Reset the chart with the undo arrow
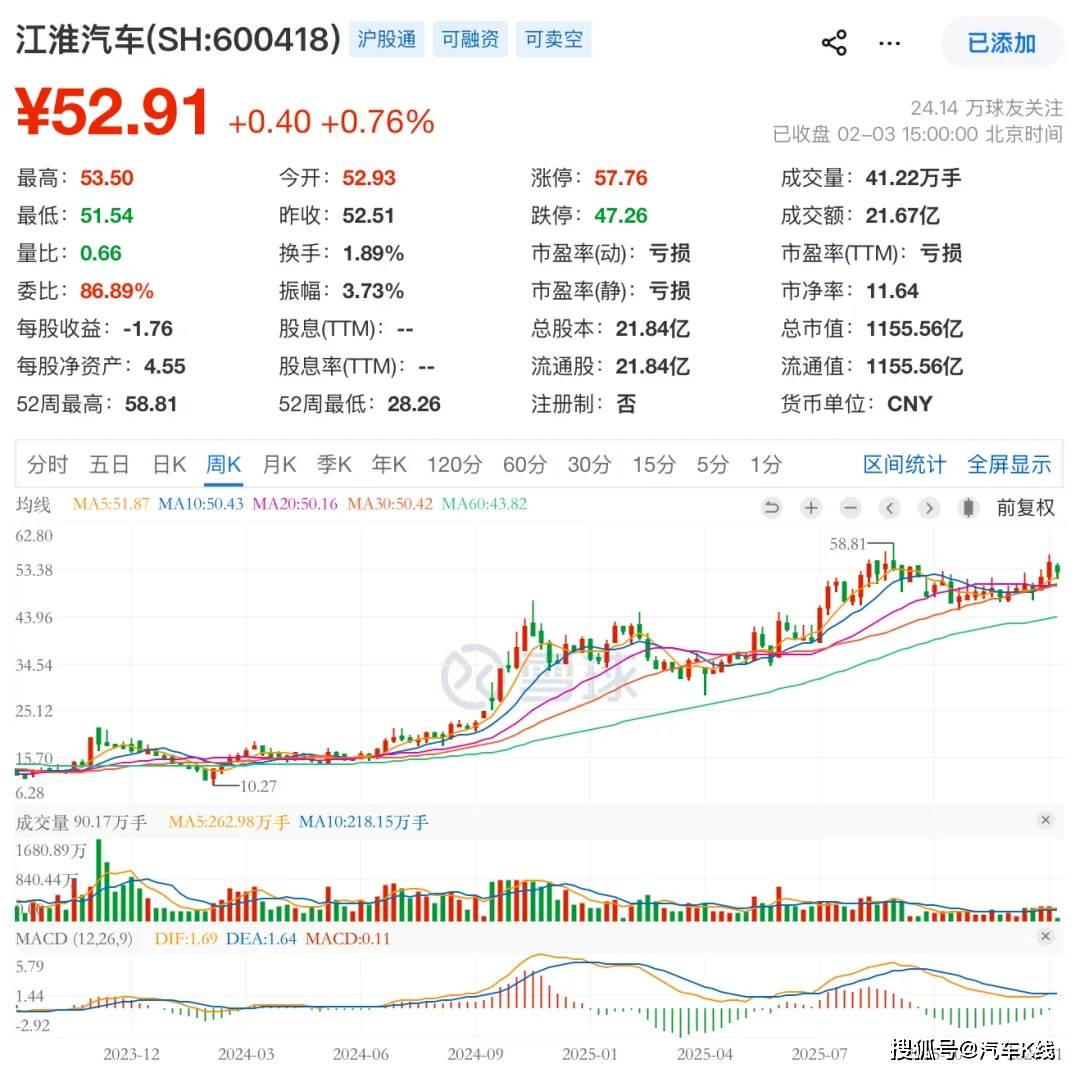 point(771,508)
